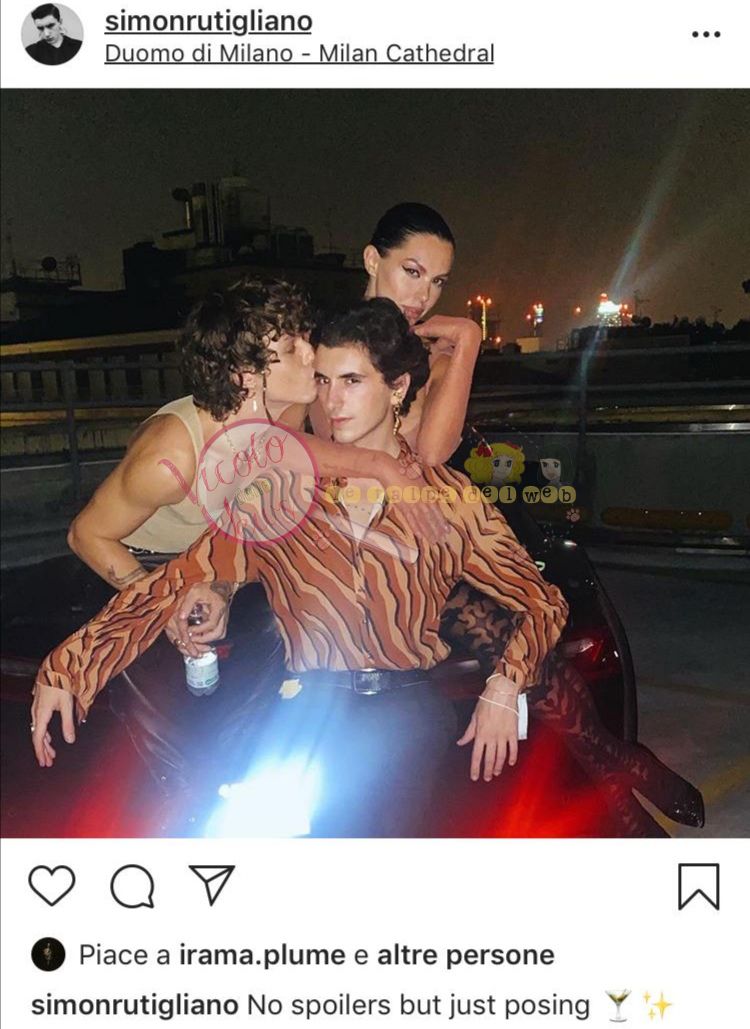Open irama.plume's profile from likes
750x1029 pixels.
click(262, 955)
